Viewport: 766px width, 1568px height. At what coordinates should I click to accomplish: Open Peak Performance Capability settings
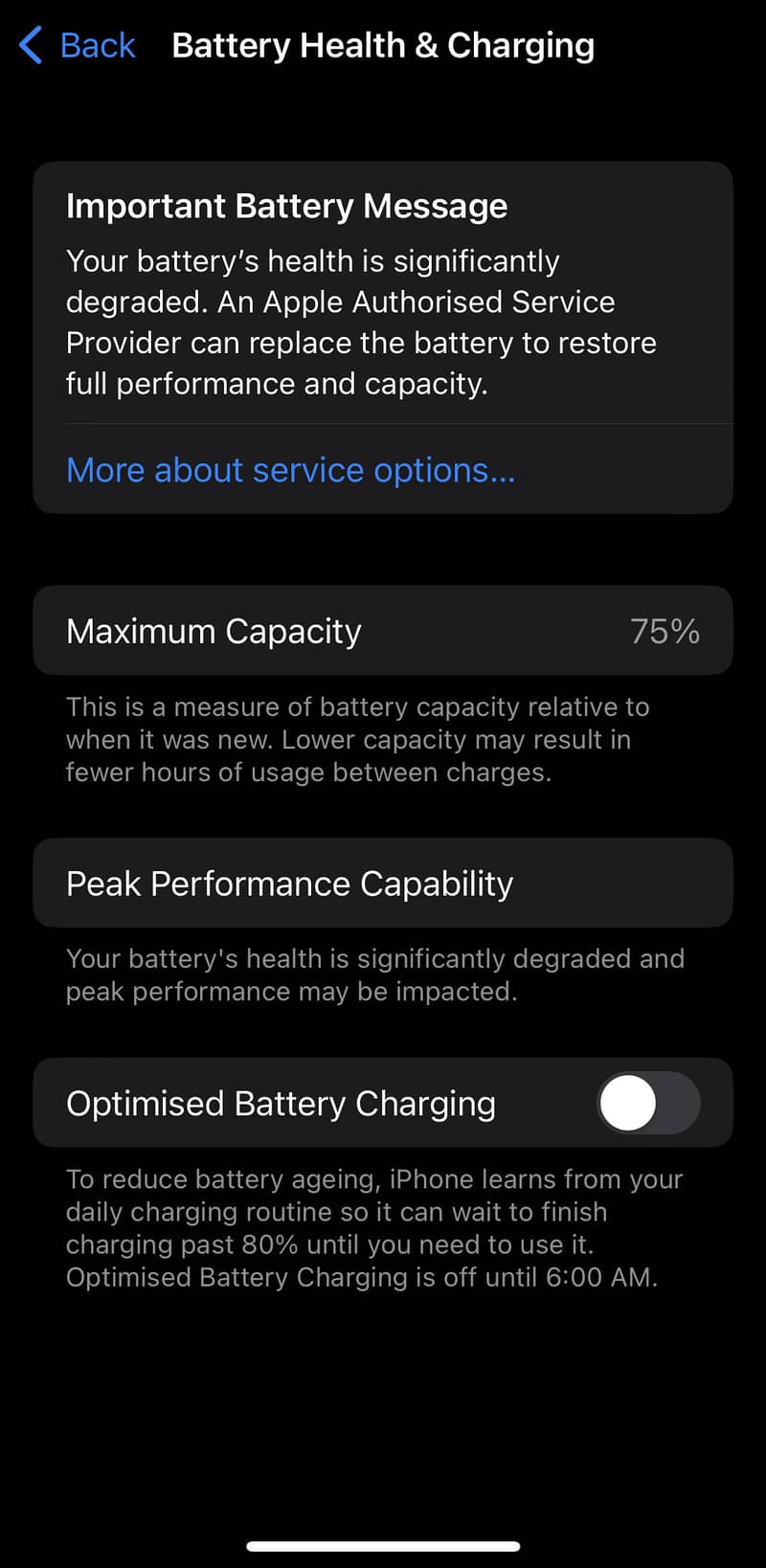click(383, 883)
